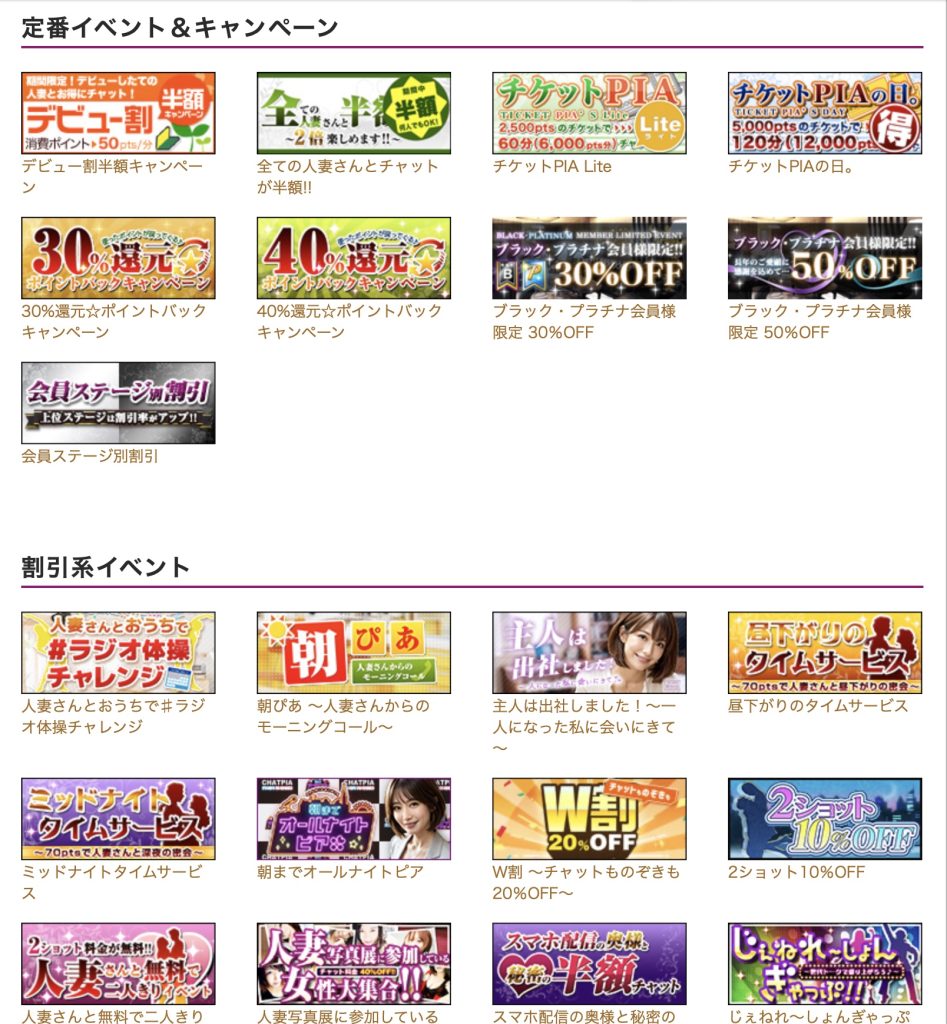Open the ＃ラジオ体操チャレンジ event
947x1024 pixels.
click(x=118, y=653)
